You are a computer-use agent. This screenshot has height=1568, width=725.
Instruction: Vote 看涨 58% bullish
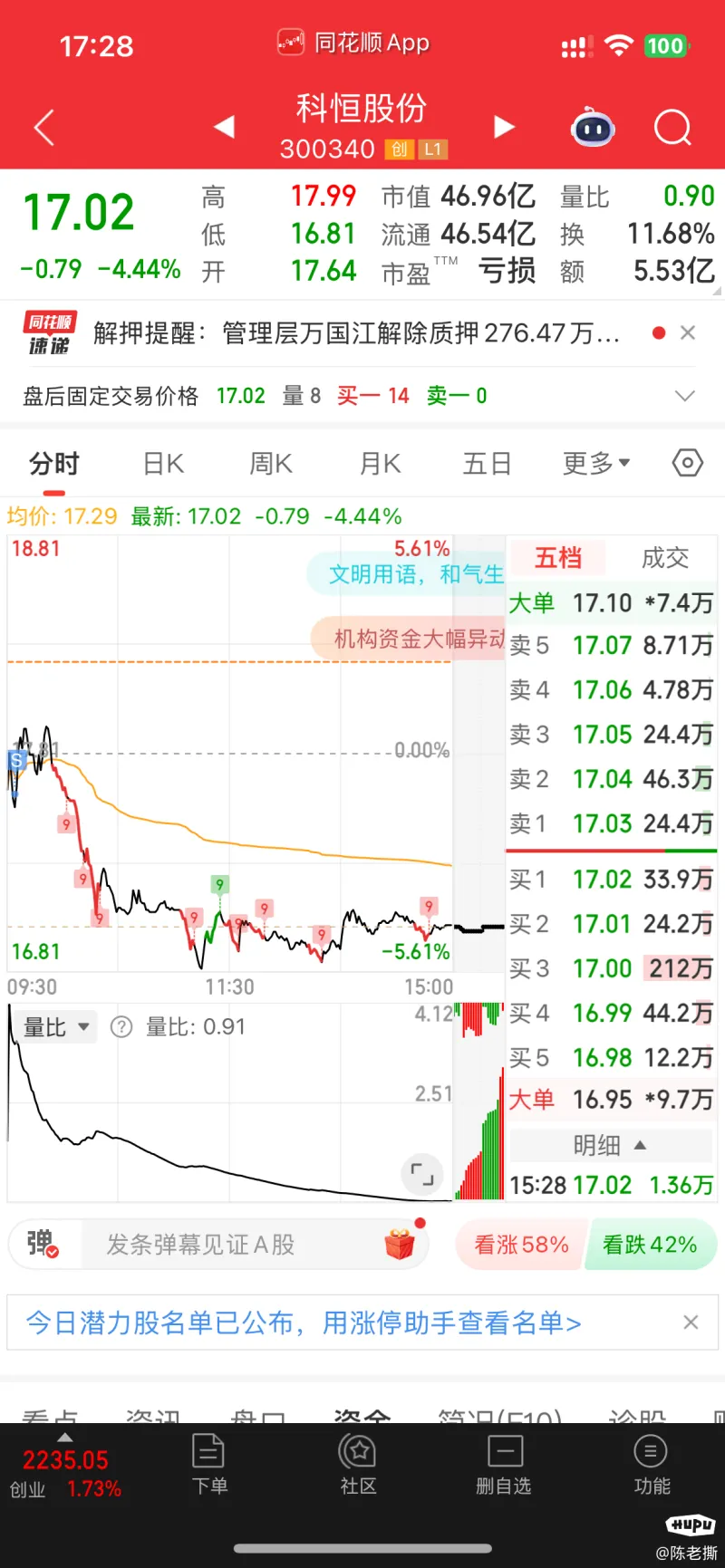coord(521,1245)
